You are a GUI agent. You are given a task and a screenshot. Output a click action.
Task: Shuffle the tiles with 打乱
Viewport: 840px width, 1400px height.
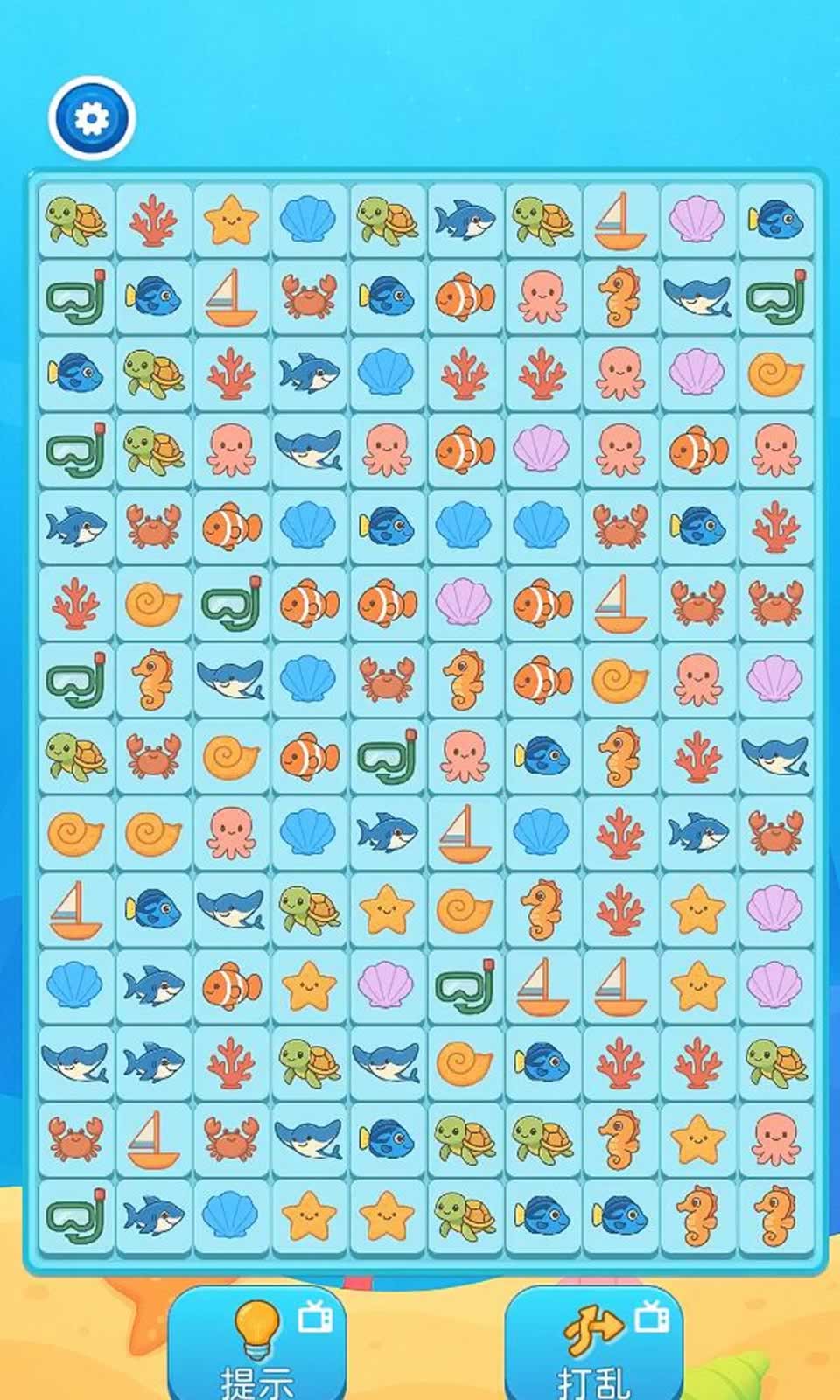(594, 1345)
